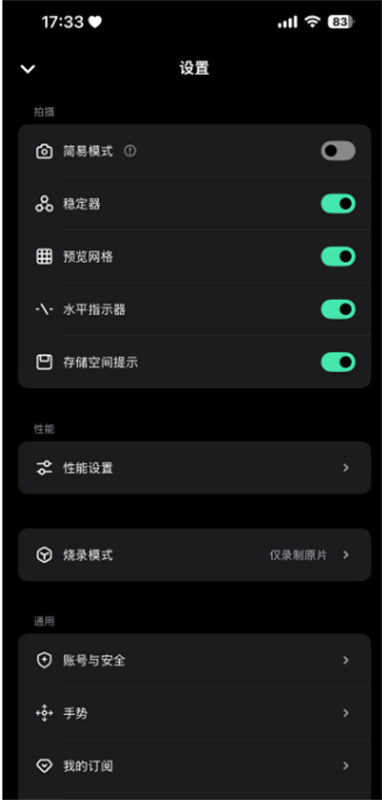This screenshot has height=800, width=382.
Task: Toggle 存储空间提示 off
Action: [338, 362]
